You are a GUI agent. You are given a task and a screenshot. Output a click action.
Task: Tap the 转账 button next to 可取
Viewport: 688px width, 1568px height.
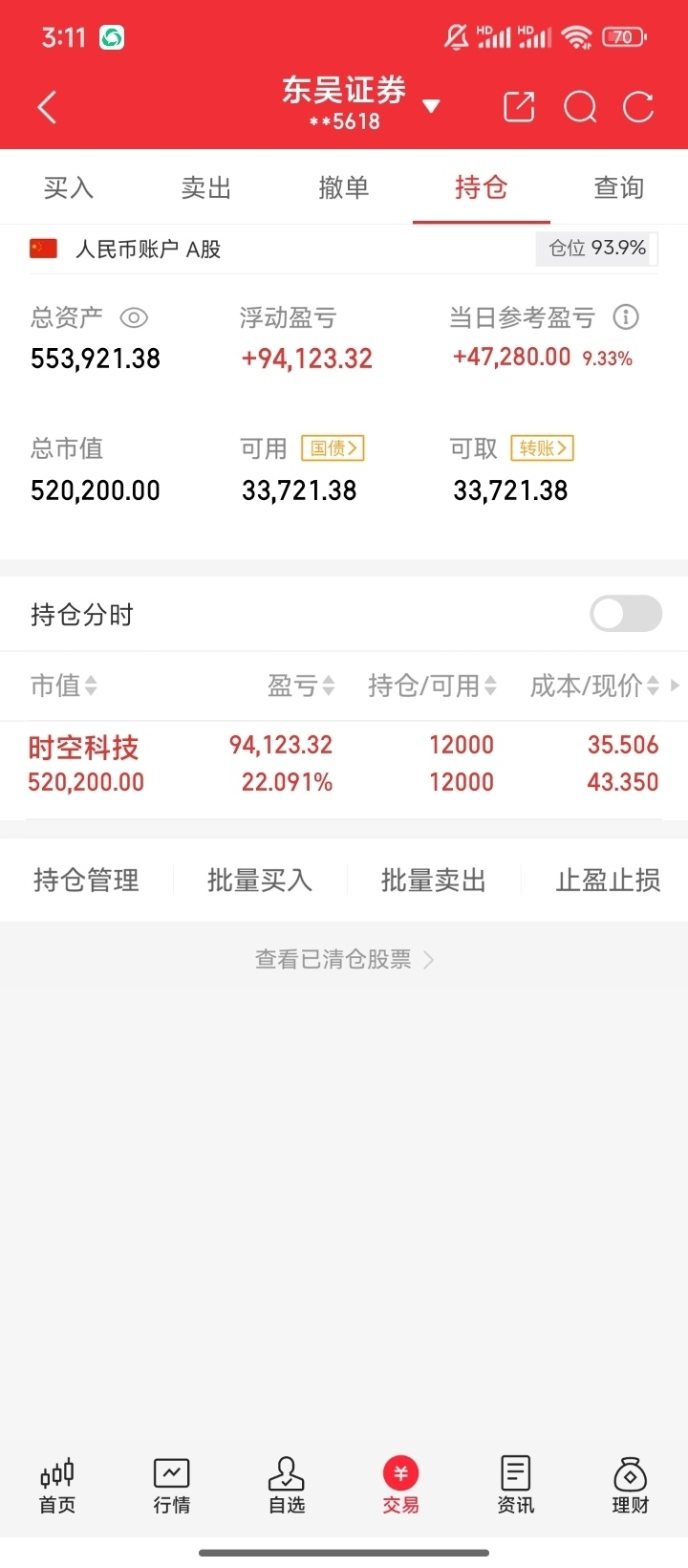(x=542, y=447)
